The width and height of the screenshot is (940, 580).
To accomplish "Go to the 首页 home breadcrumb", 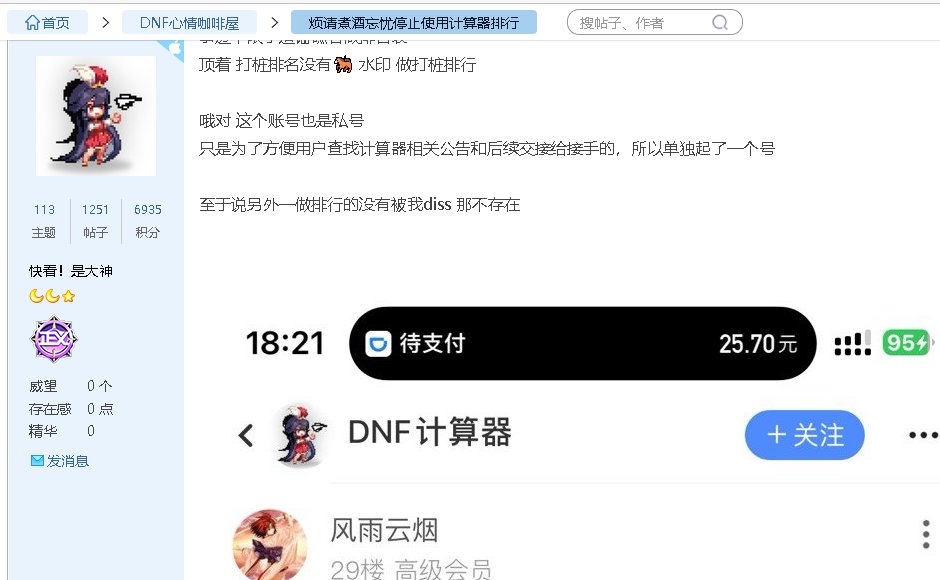I will 47,22.
